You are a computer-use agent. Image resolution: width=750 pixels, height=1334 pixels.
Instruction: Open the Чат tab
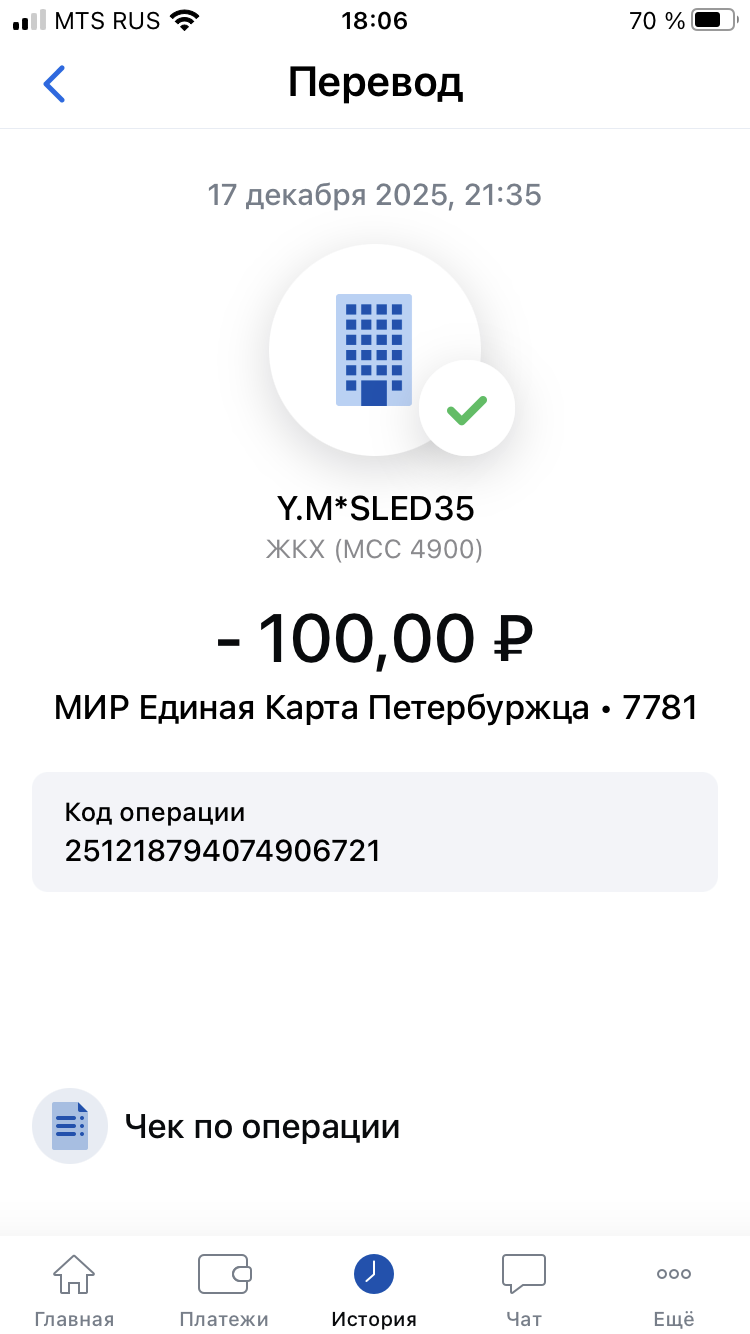click(524, 1288)
